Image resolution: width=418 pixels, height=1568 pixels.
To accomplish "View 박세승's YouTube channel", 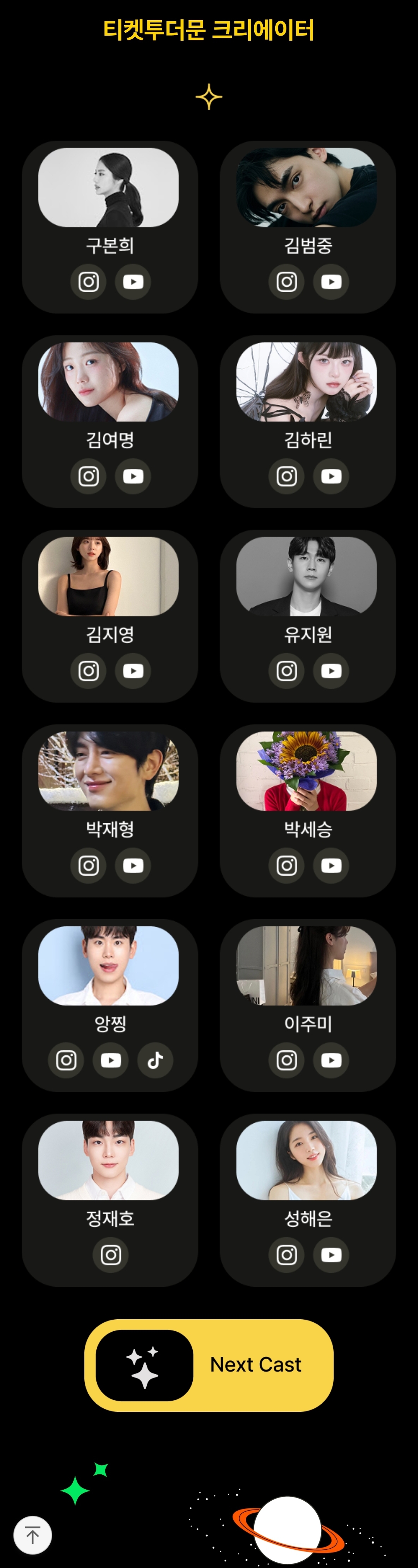I will pos(331,865).
